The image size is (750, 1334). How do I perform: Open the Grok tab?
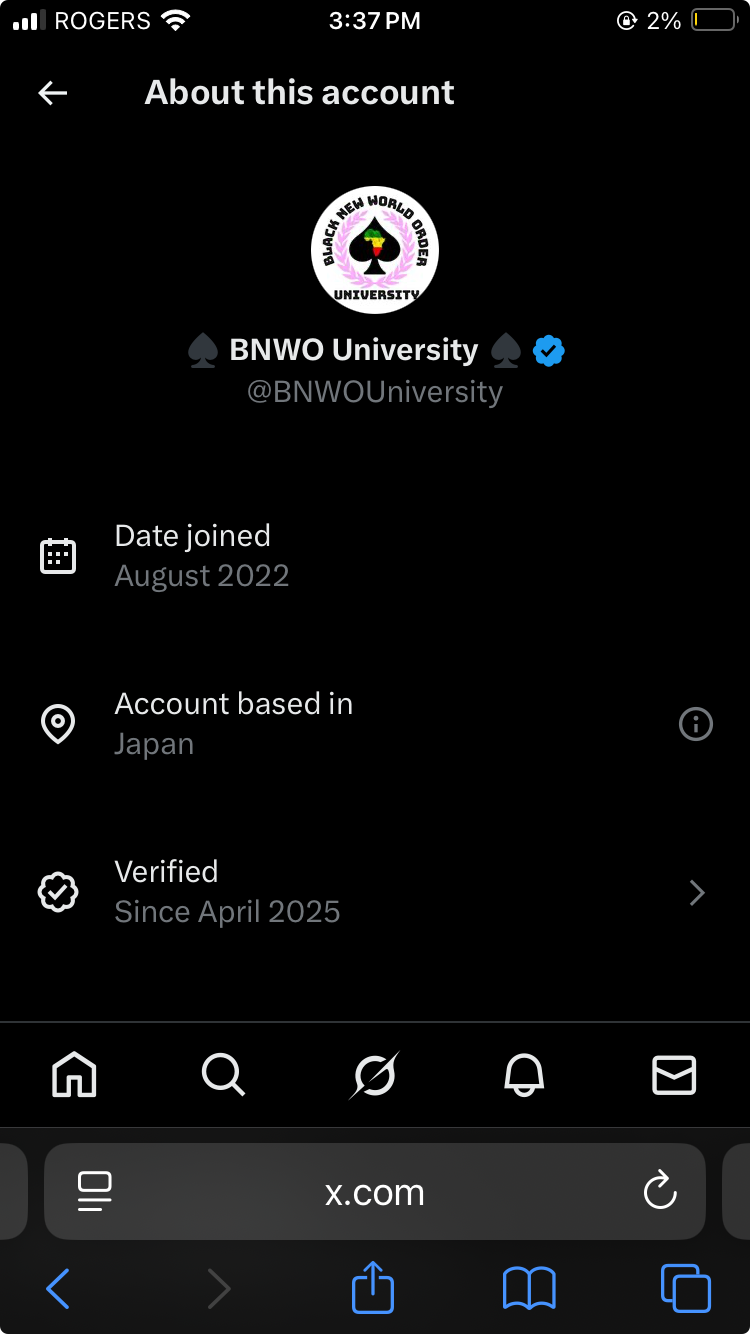point(375,1076)
